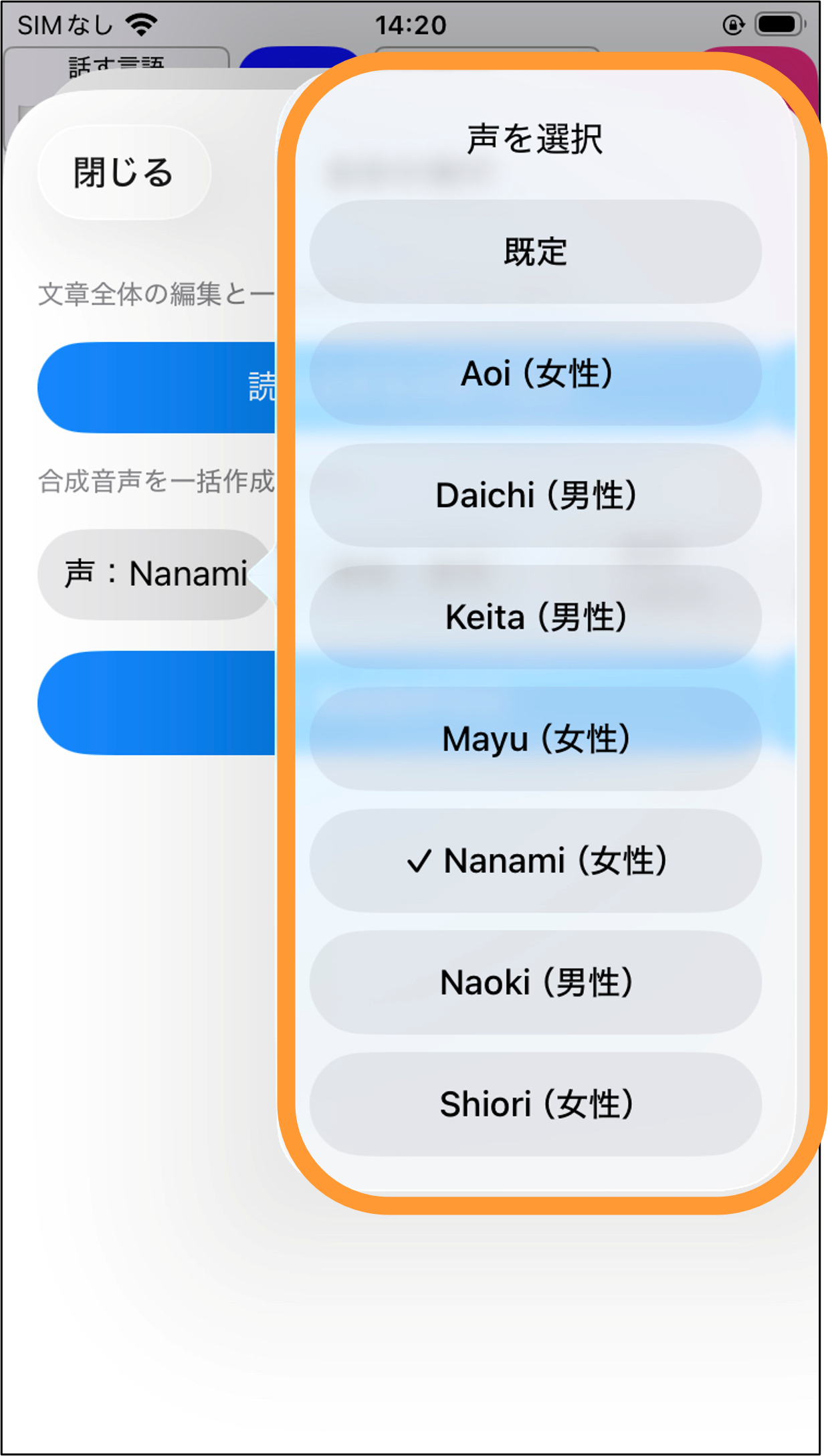Pick the Daichi (男性) voice

click(x=535, y=496)
